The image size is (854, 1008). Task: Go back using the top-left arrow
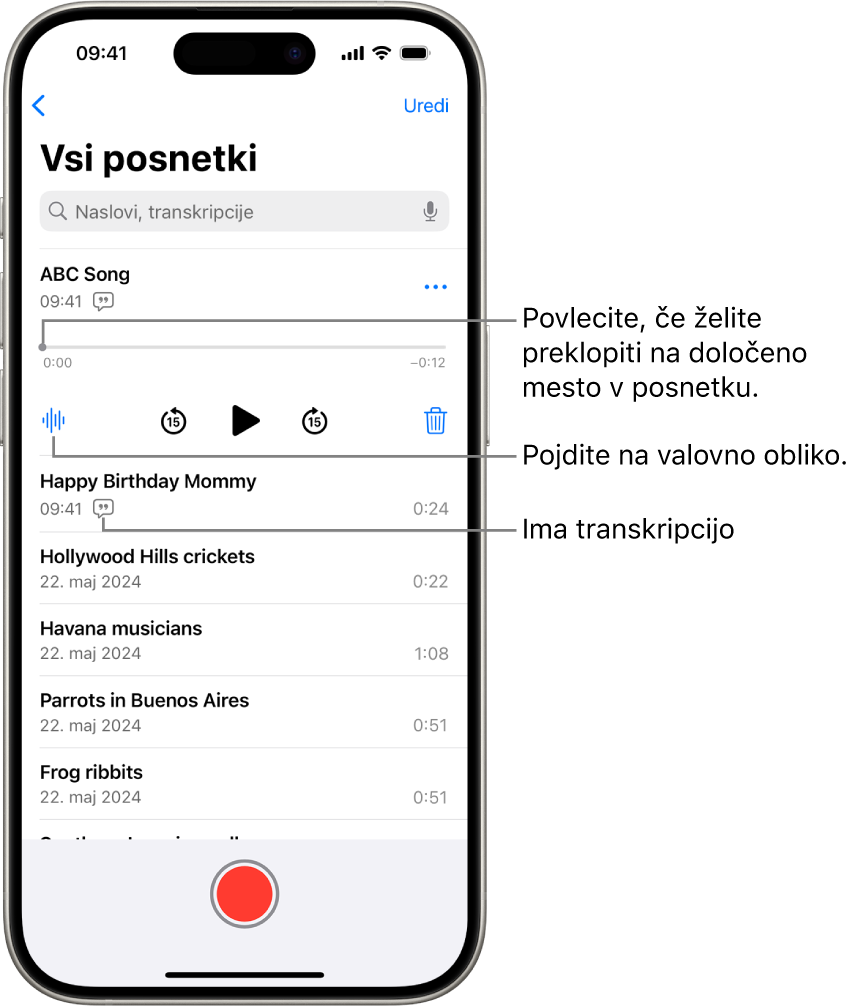pos(39,106)
